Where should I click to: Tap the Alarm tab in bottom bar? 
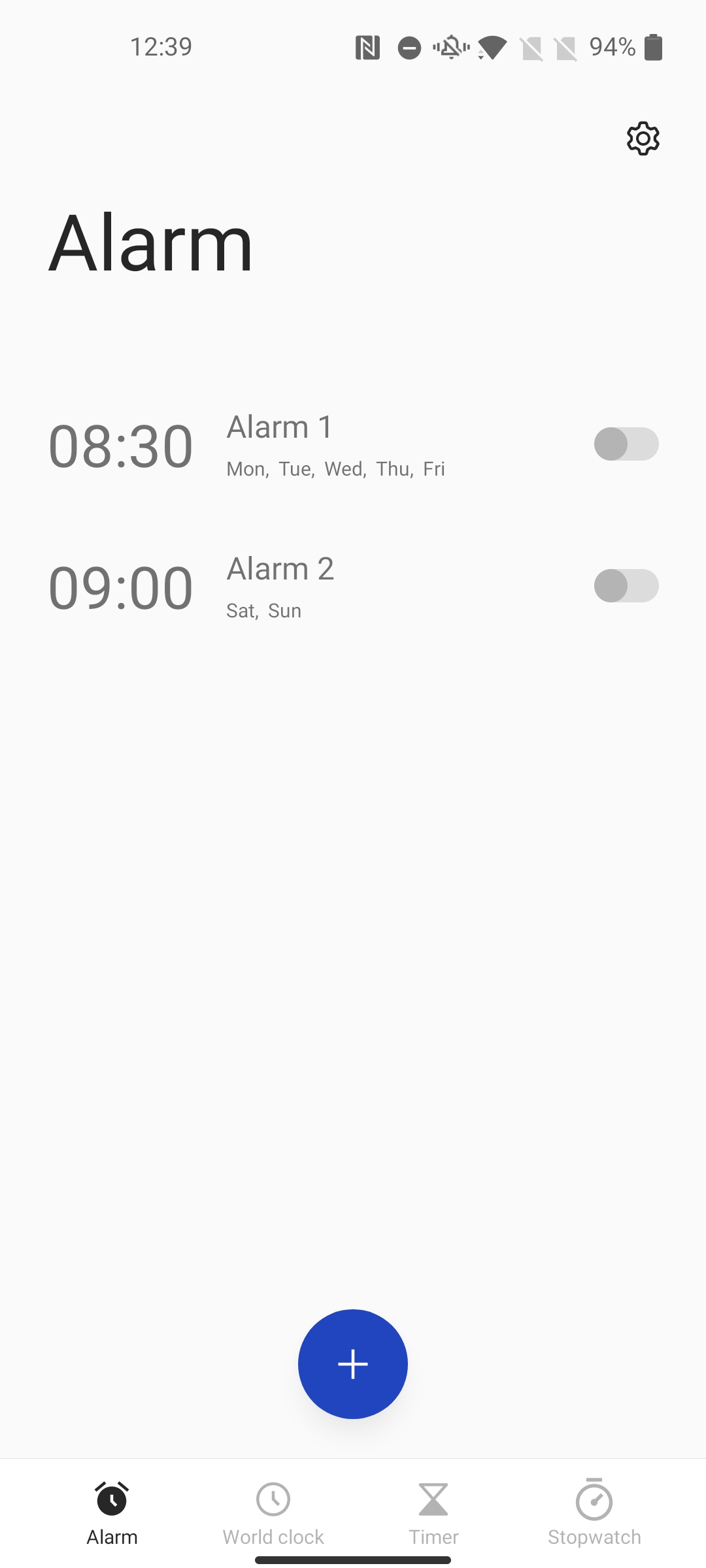coord(112,1513)
